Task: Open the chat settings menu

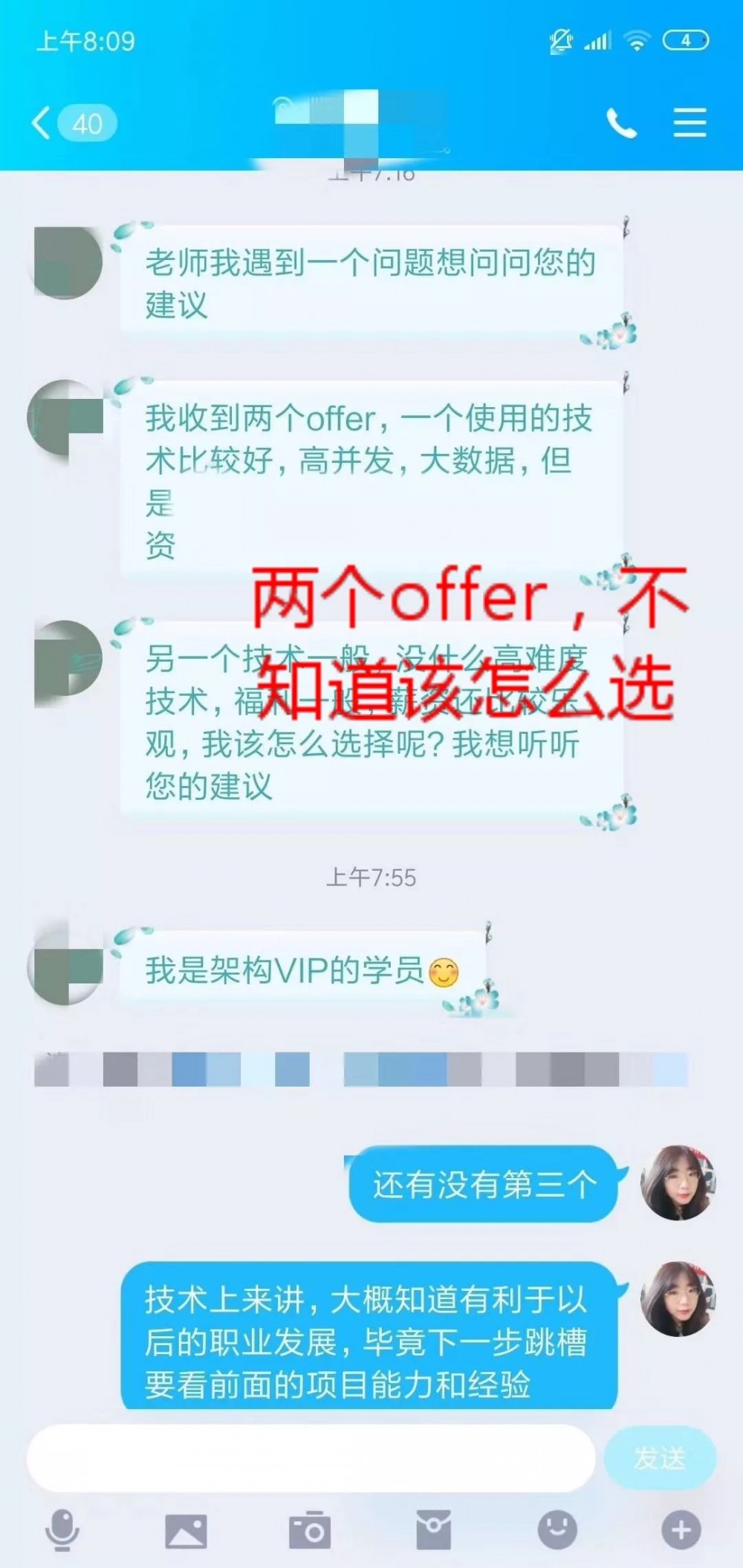Action: 689,123
